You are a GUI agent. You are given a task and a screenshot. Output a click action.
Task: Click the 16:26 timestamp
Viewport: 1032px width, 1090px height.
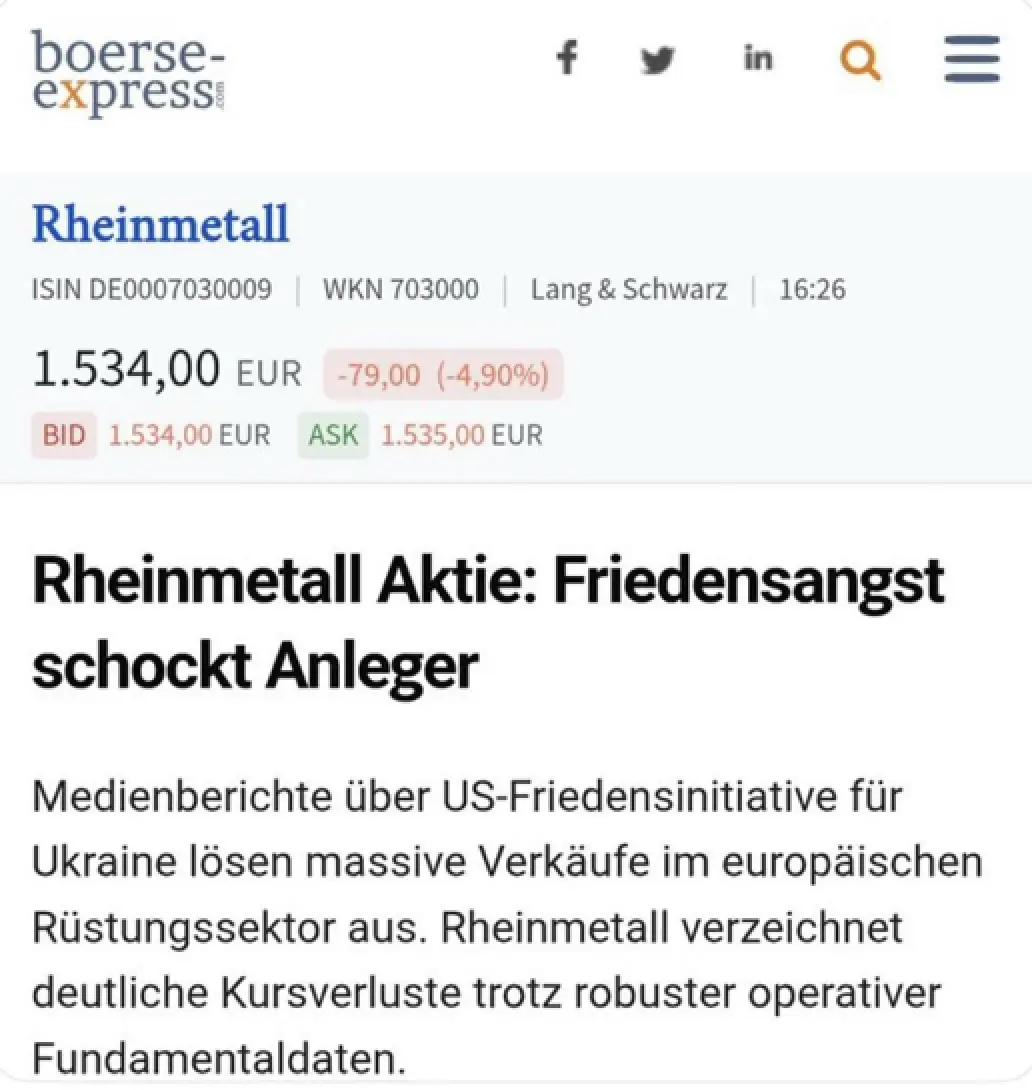pyautogui.click(x=814, y=289)
